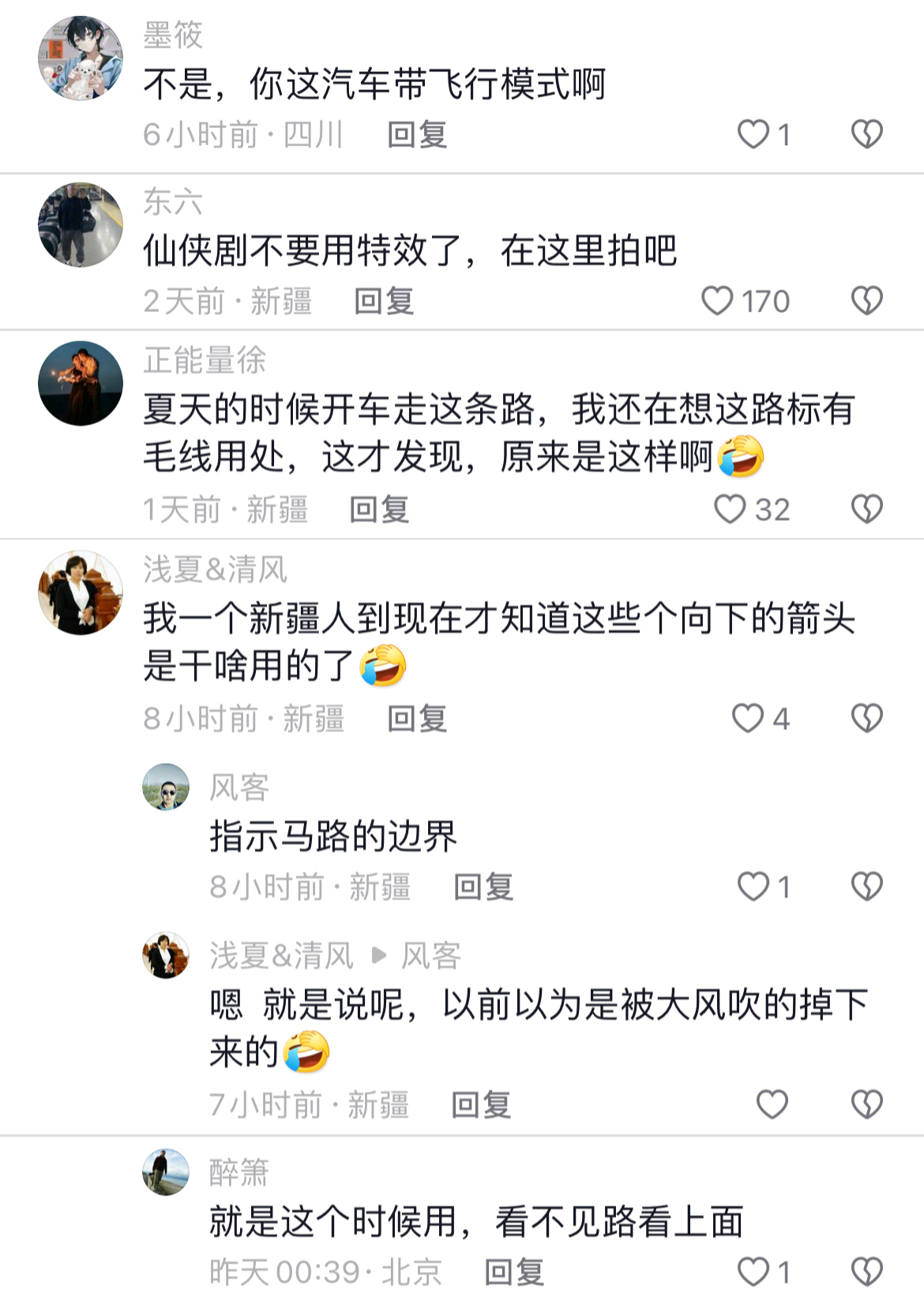Dislike 正能量徐's comment

866,509
